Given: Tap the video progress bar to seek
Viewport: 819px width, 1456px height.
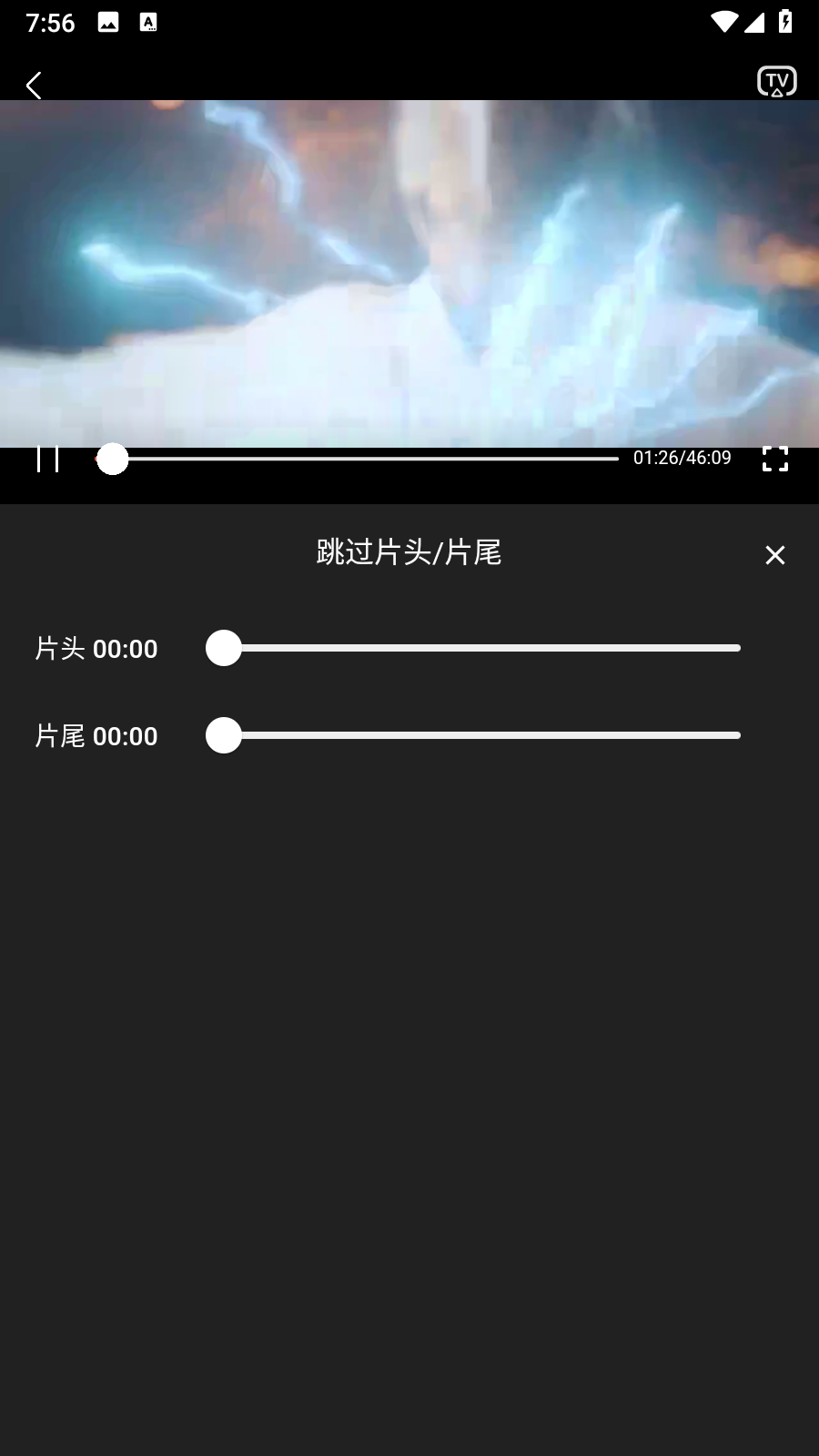Looking at the screenshot, I should click(364, 459).
